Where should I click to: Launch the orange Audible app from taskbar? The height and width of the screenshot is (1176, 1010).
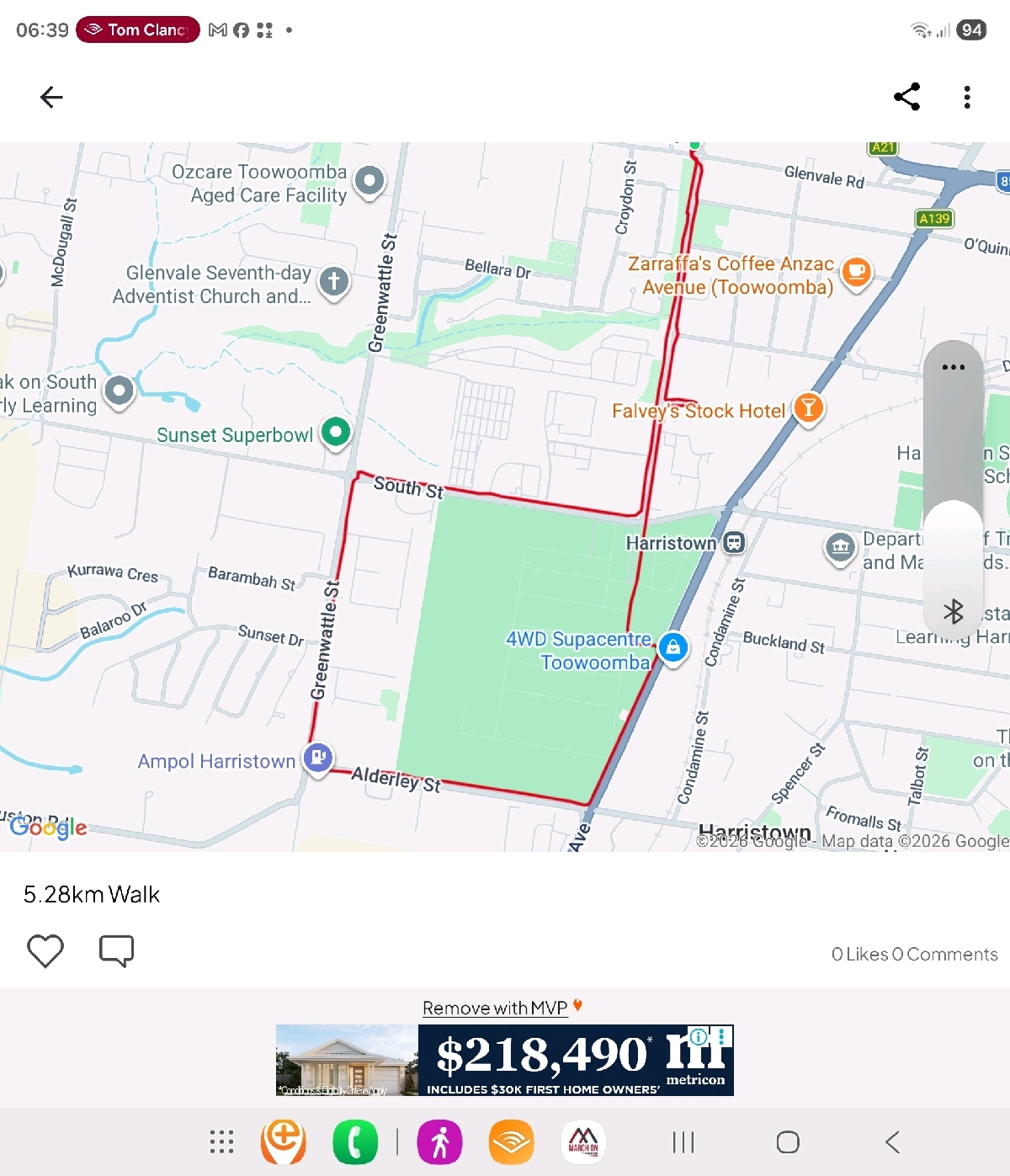511,1142
